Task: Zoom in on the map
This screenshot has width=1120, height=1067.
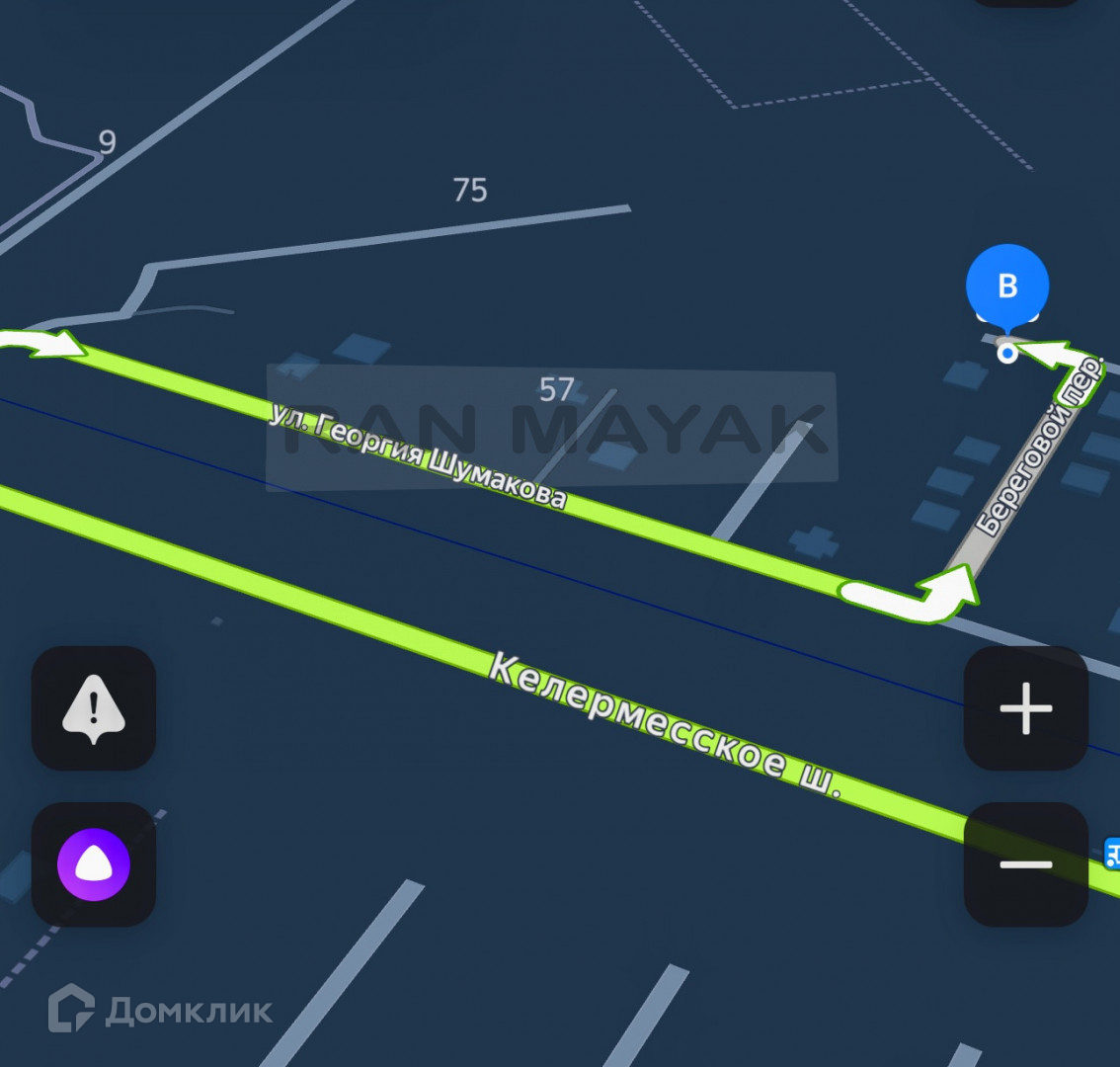Action: tap(1025, 708)
